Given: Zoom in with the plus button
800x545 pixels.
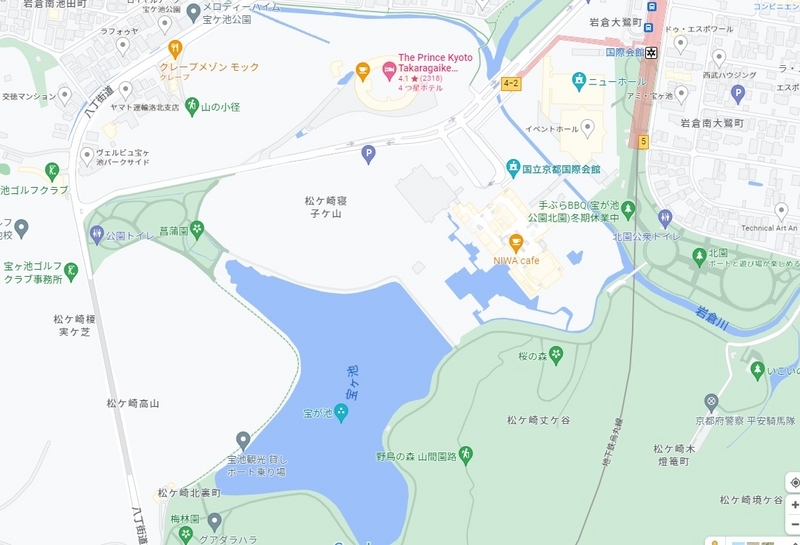Looking at the screenshot, I should (794, 505).
